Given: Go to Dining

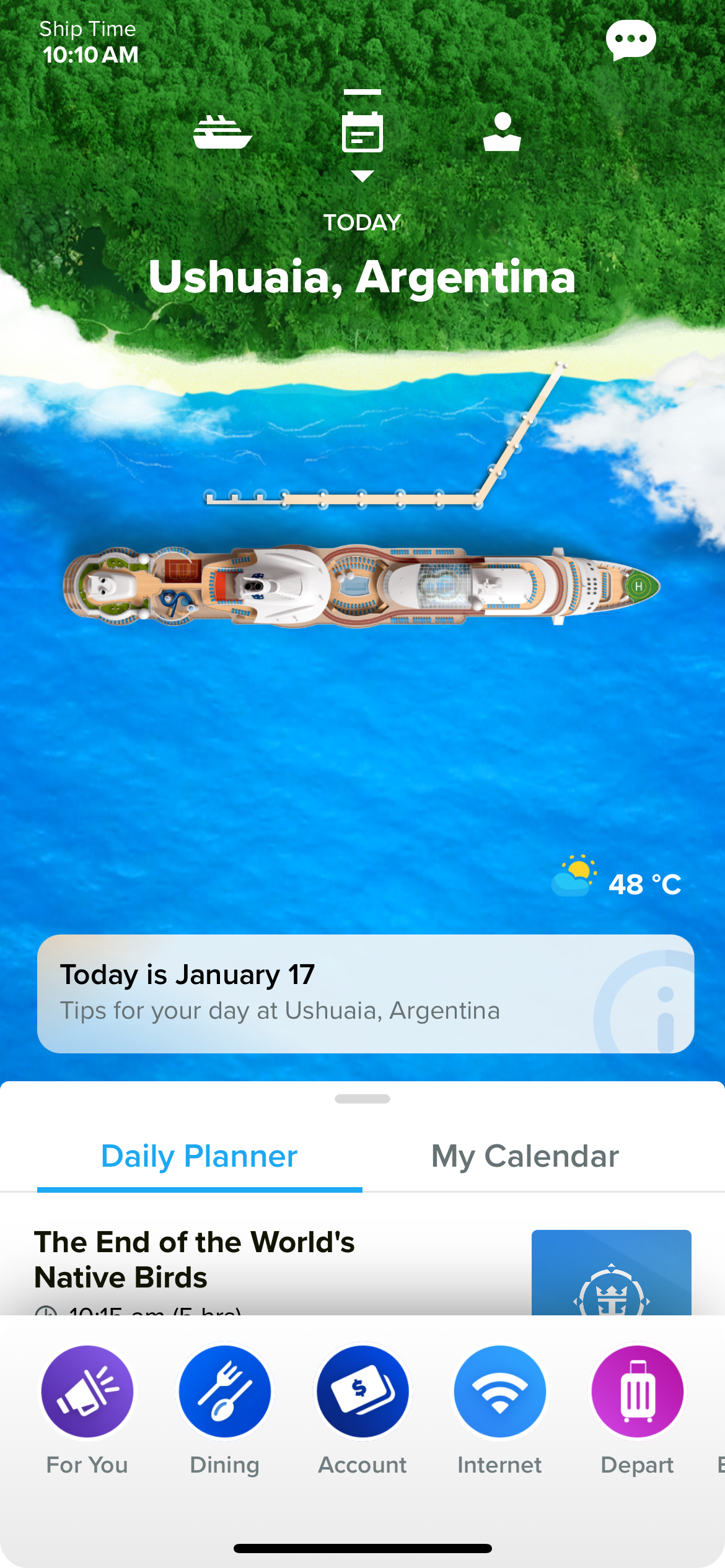Looking at the screenshot, I should [x=225, y=1392].
